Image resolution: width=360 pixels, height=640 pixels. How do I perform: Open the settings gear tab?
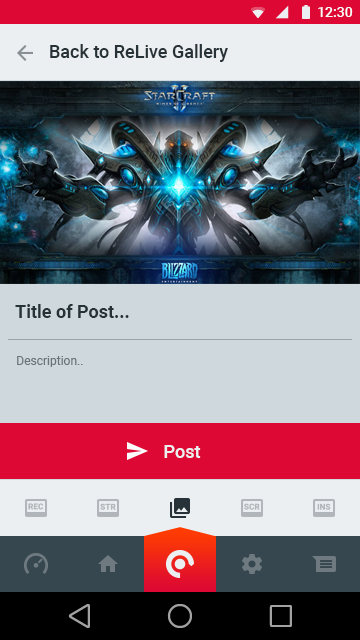click(252, 564)
